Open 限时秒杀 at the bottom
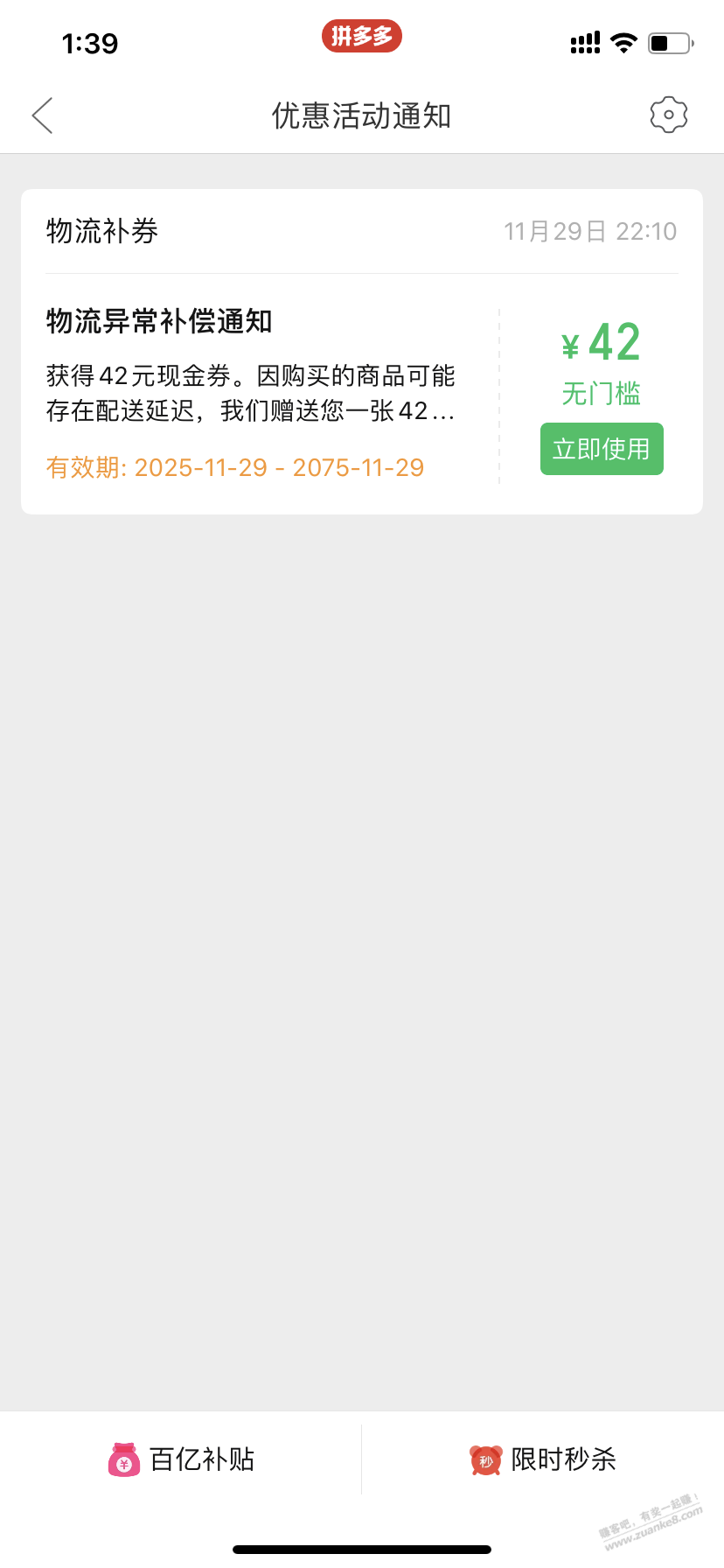 [543, 1459]
